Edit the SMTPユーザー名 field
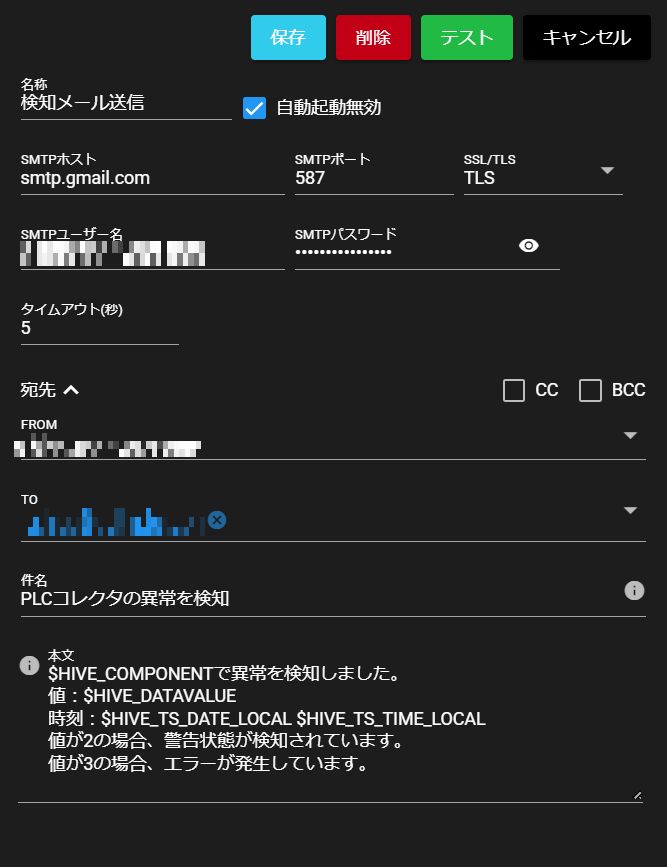The height and width of the screenshot is (867, 667). pyautogui.click(x=150, y=252)
